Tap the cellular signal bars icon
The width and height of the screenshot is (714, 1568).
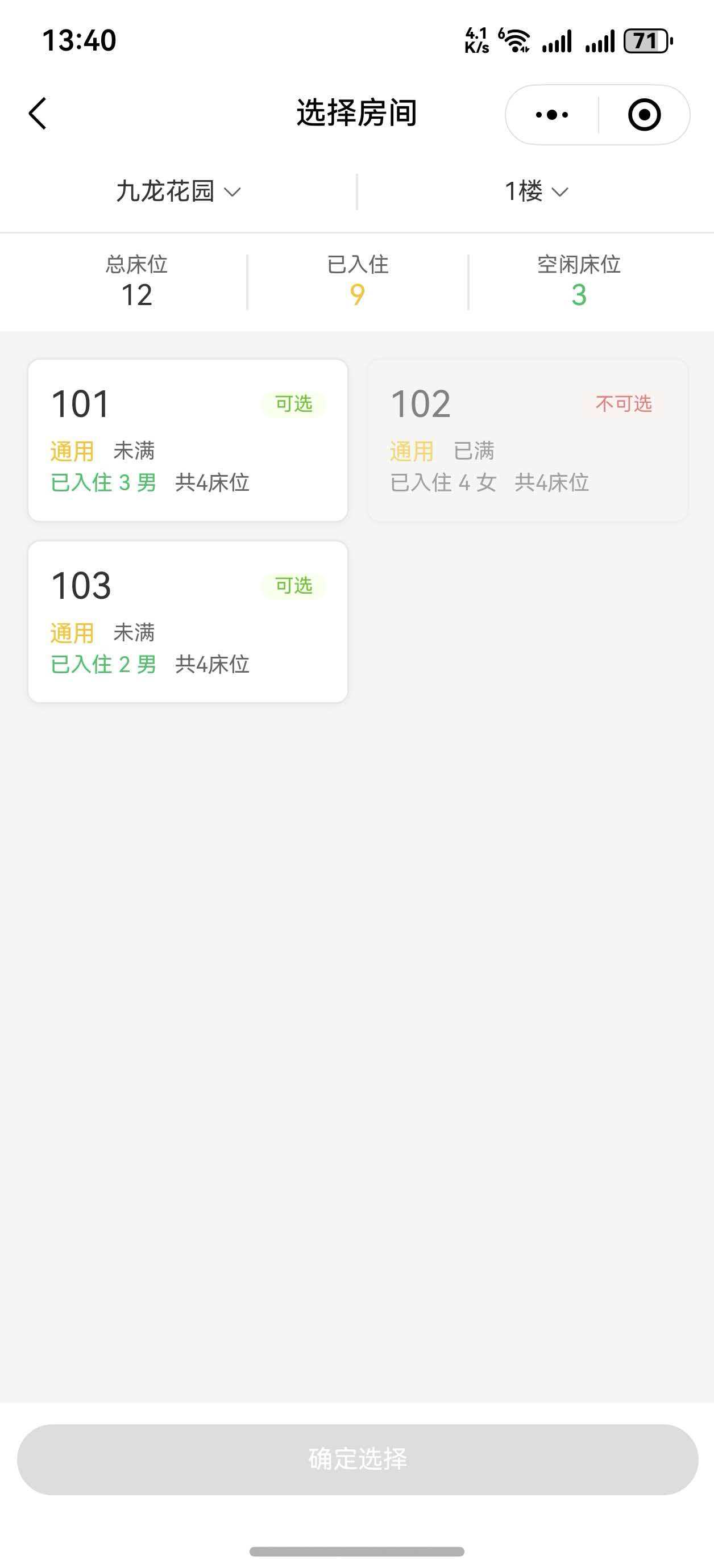coord(558,40)
